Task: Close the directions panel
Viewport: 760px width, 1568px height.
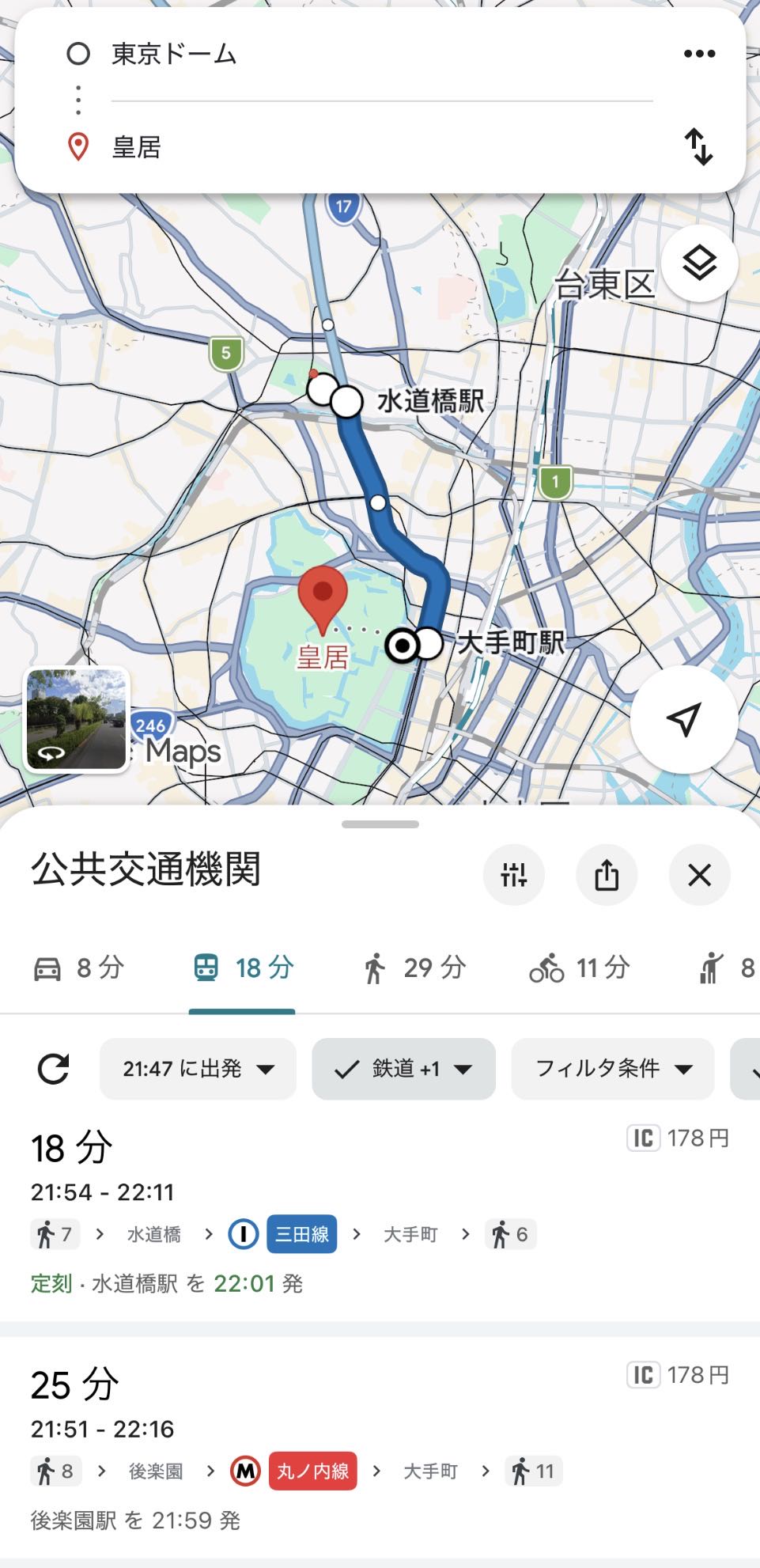Action: click(x=699, y=875)
